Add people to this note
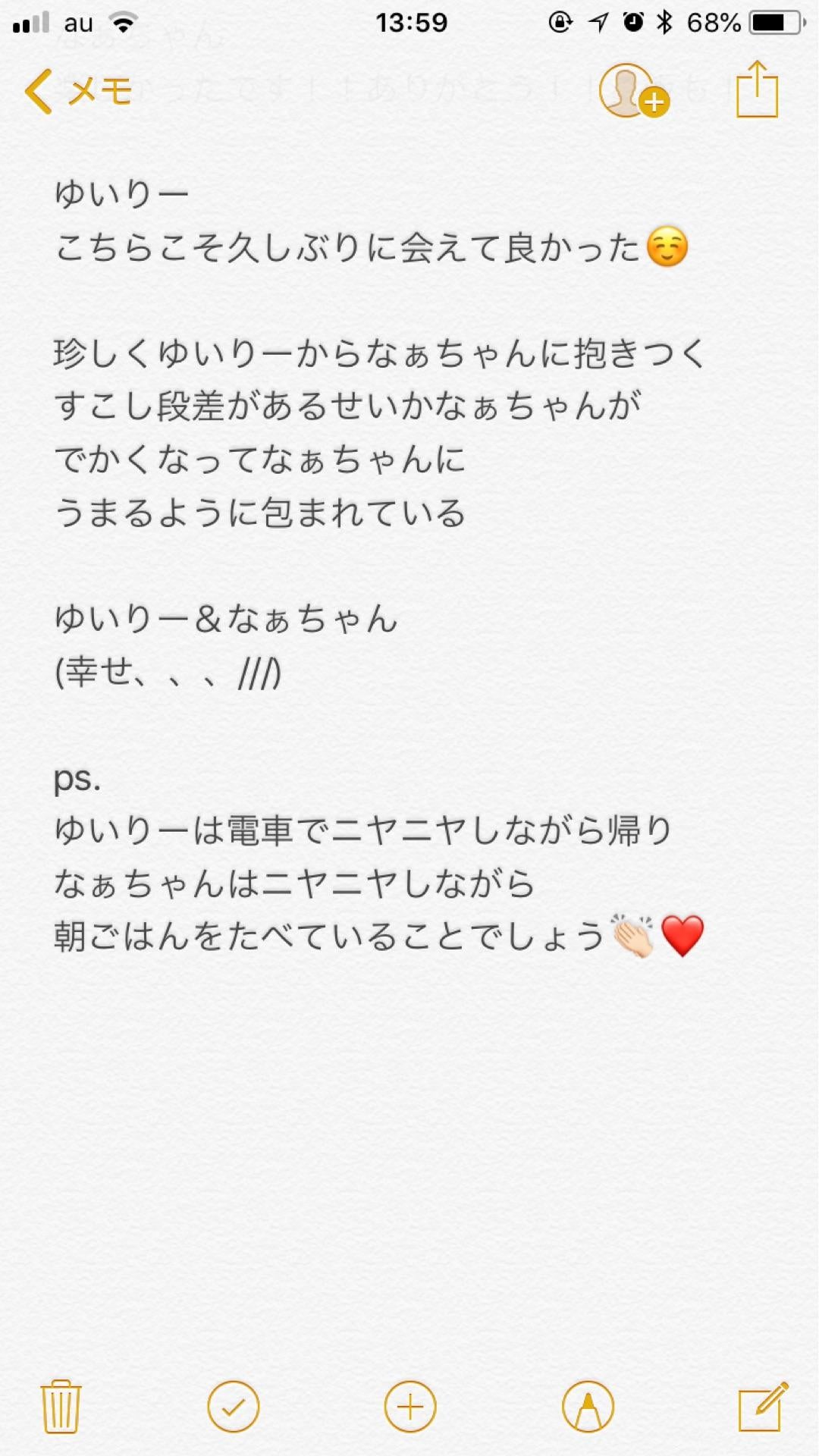This screenshot has height=1456, width=819. [x=633, y=92]
